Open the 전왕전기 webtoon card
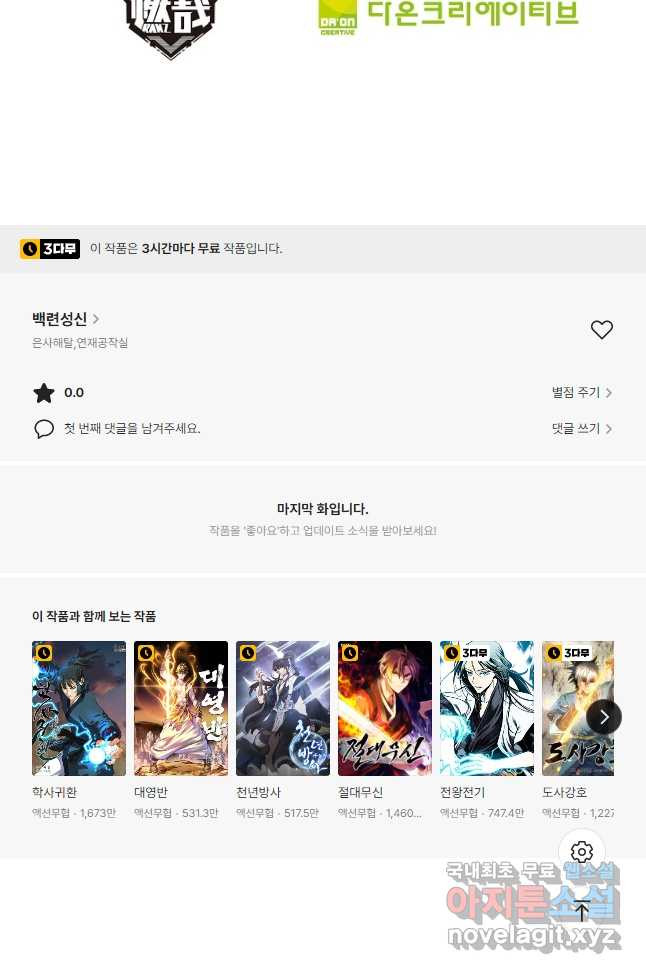Image resolution: width=646 pixels, height=974 pixels. tap(487, 708)
